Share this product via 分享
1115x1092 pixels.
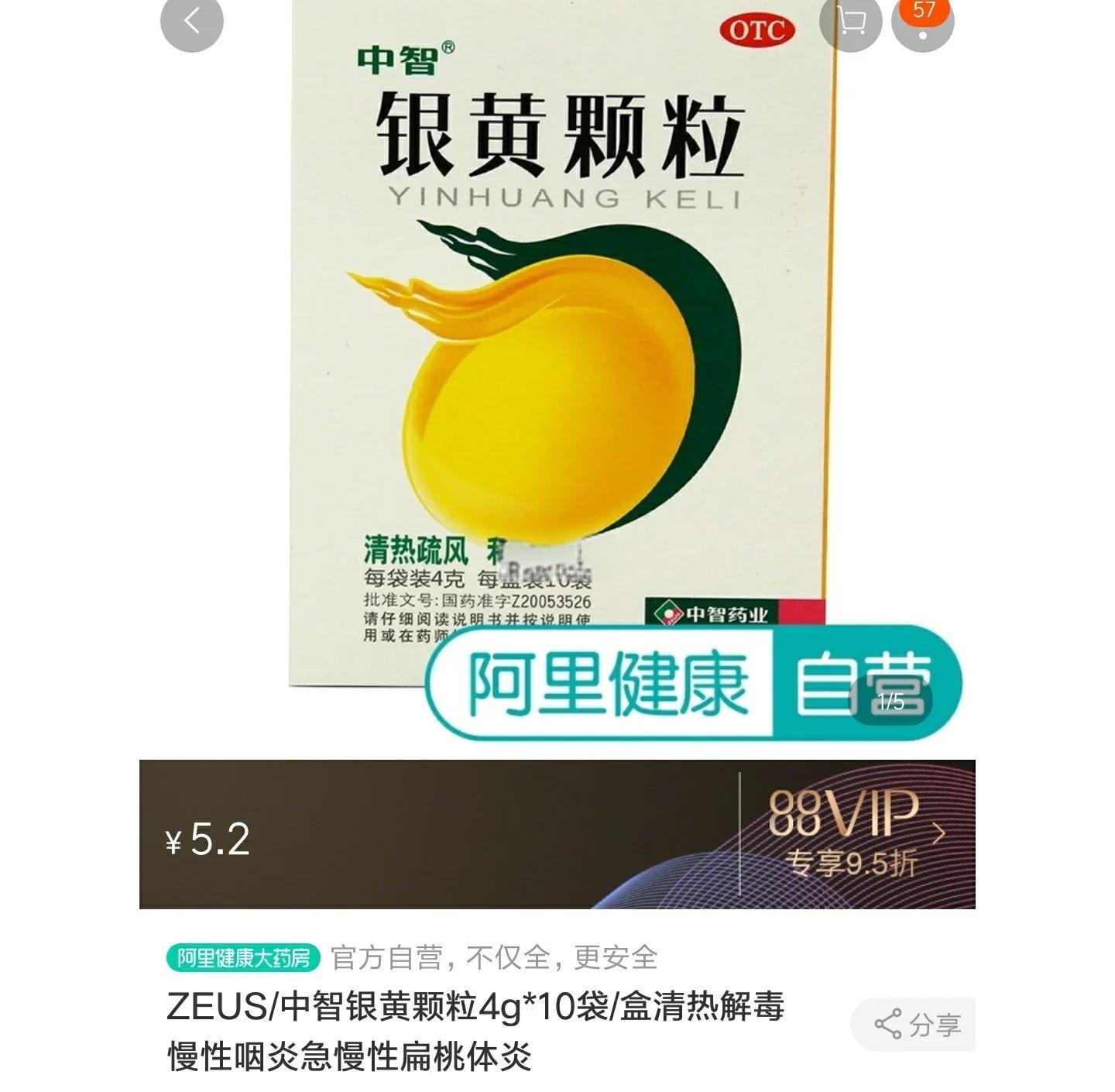[918, 1025]
